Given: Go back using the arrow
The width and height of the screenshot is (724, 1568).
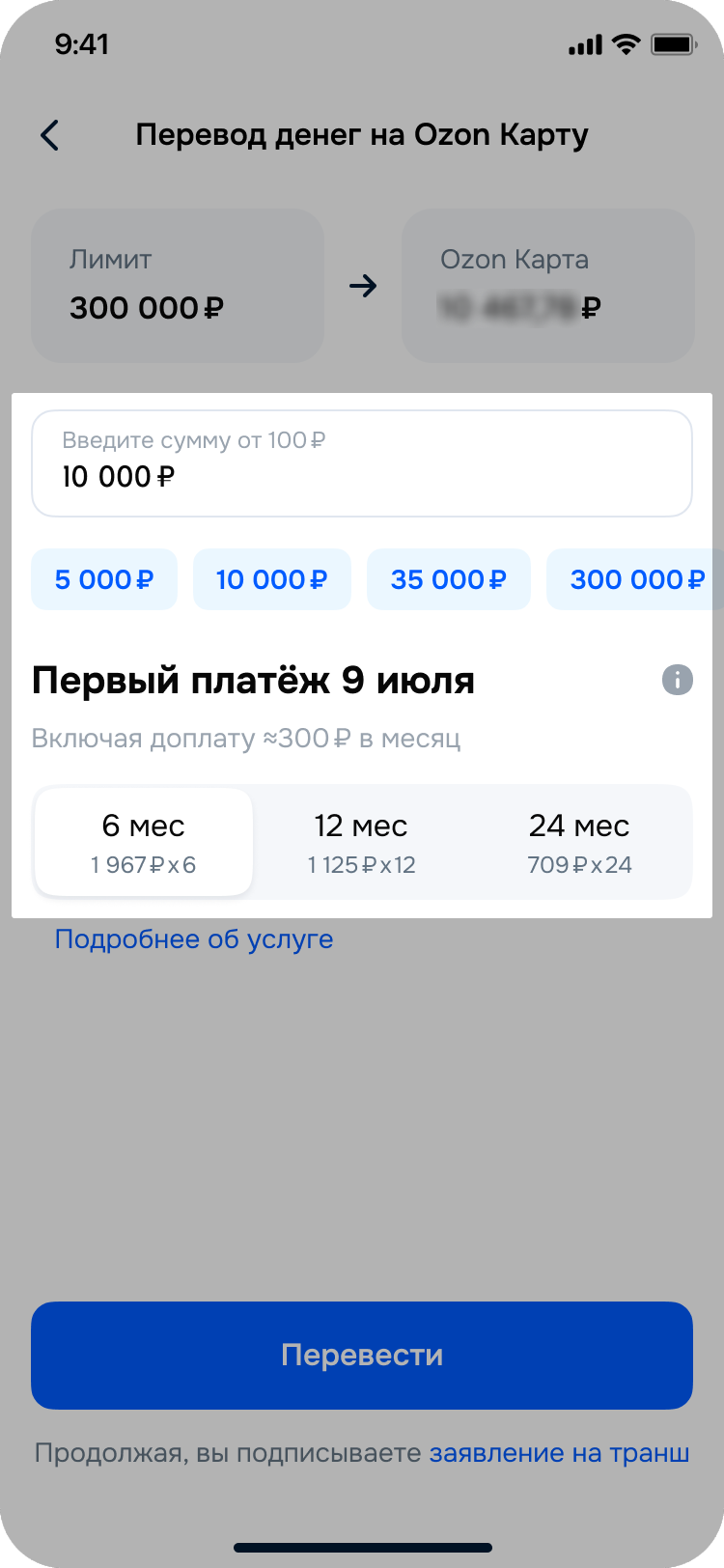Looking at the screenshot, I should (x=50, y=135).
